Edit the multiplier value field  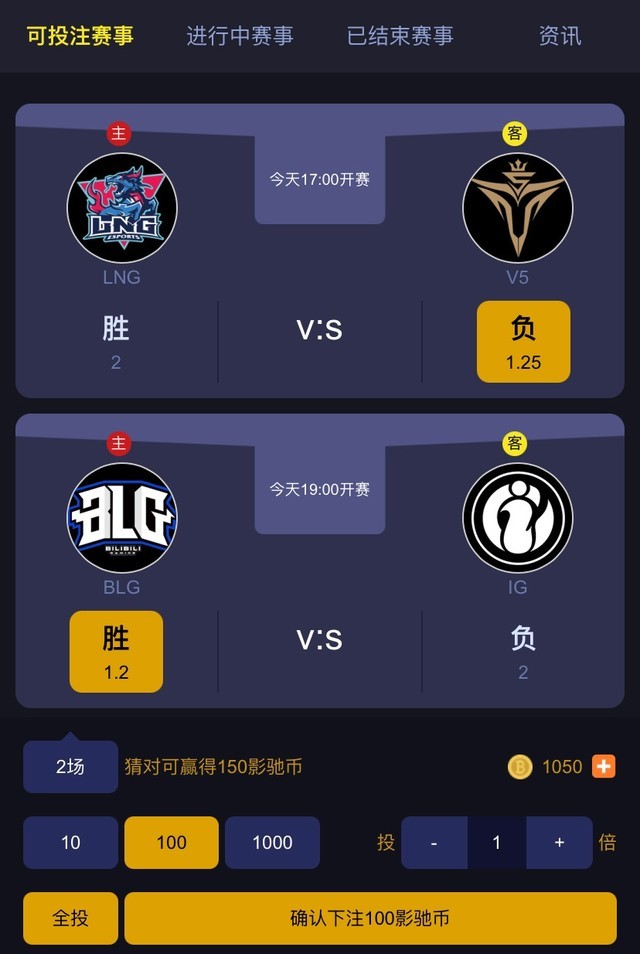click(x=496, y=842)
